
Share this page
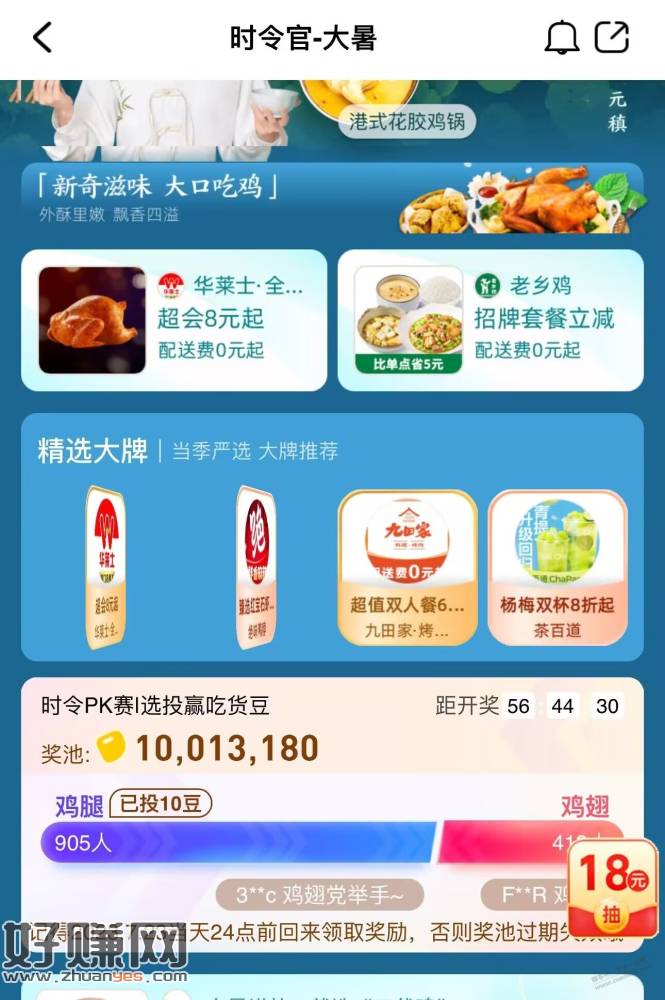[612, 38]
